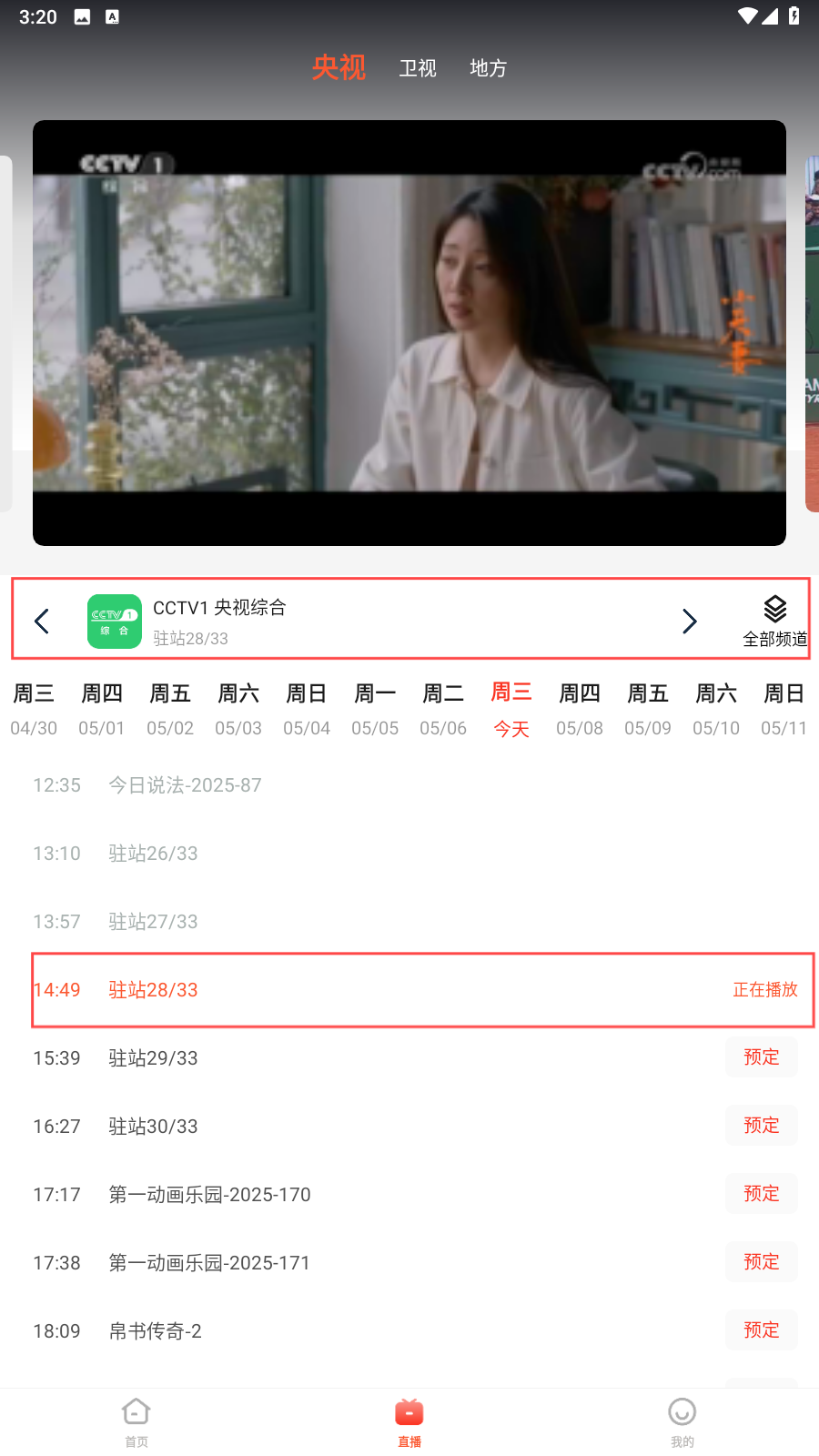Switch to the 卫视 tab
The height and width of the screenshot is (1456, 819).
(x=418, y=68)
